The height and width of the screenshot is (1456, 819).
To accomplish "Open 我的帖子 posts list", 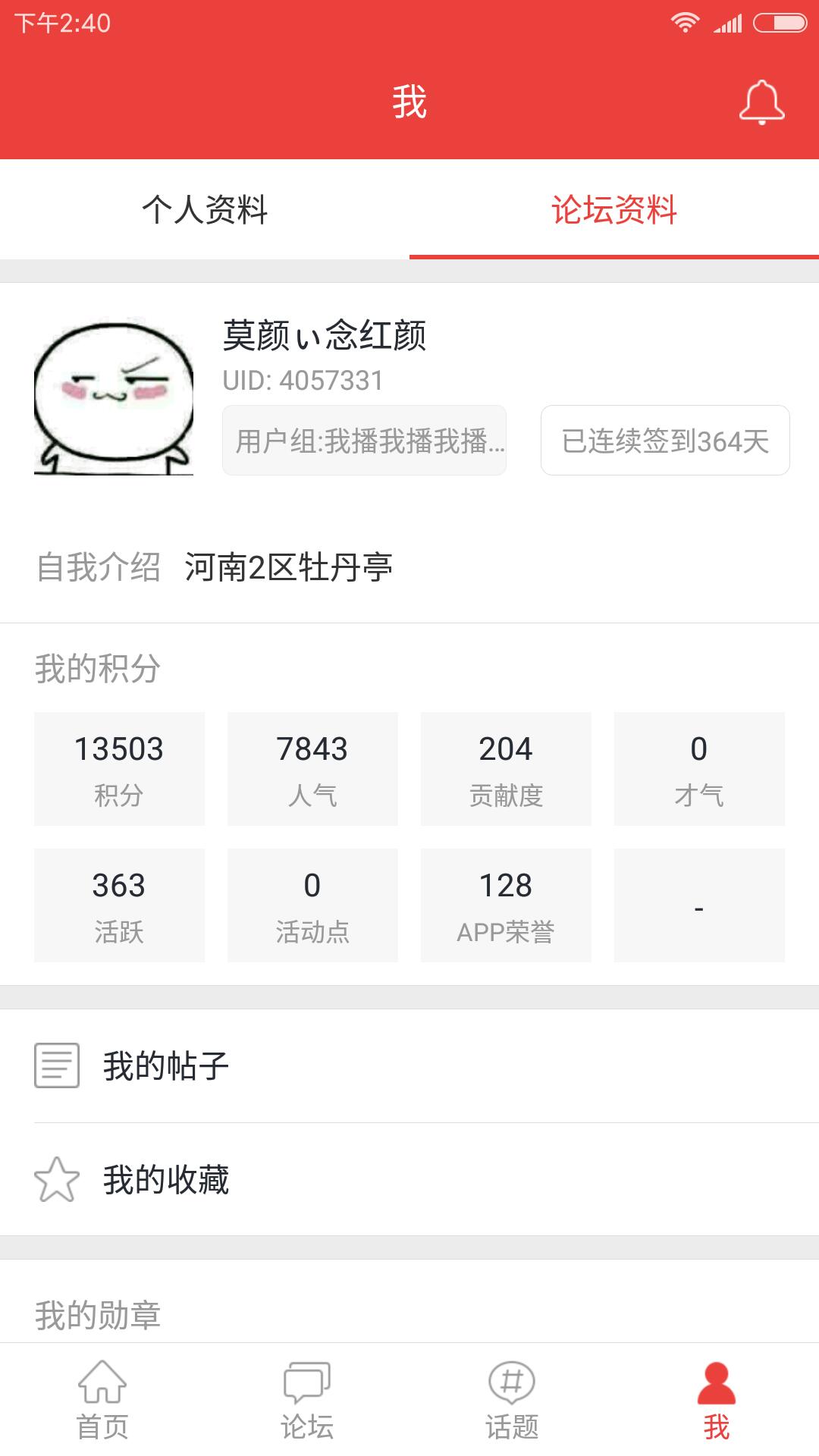I will pos(409,1065).
